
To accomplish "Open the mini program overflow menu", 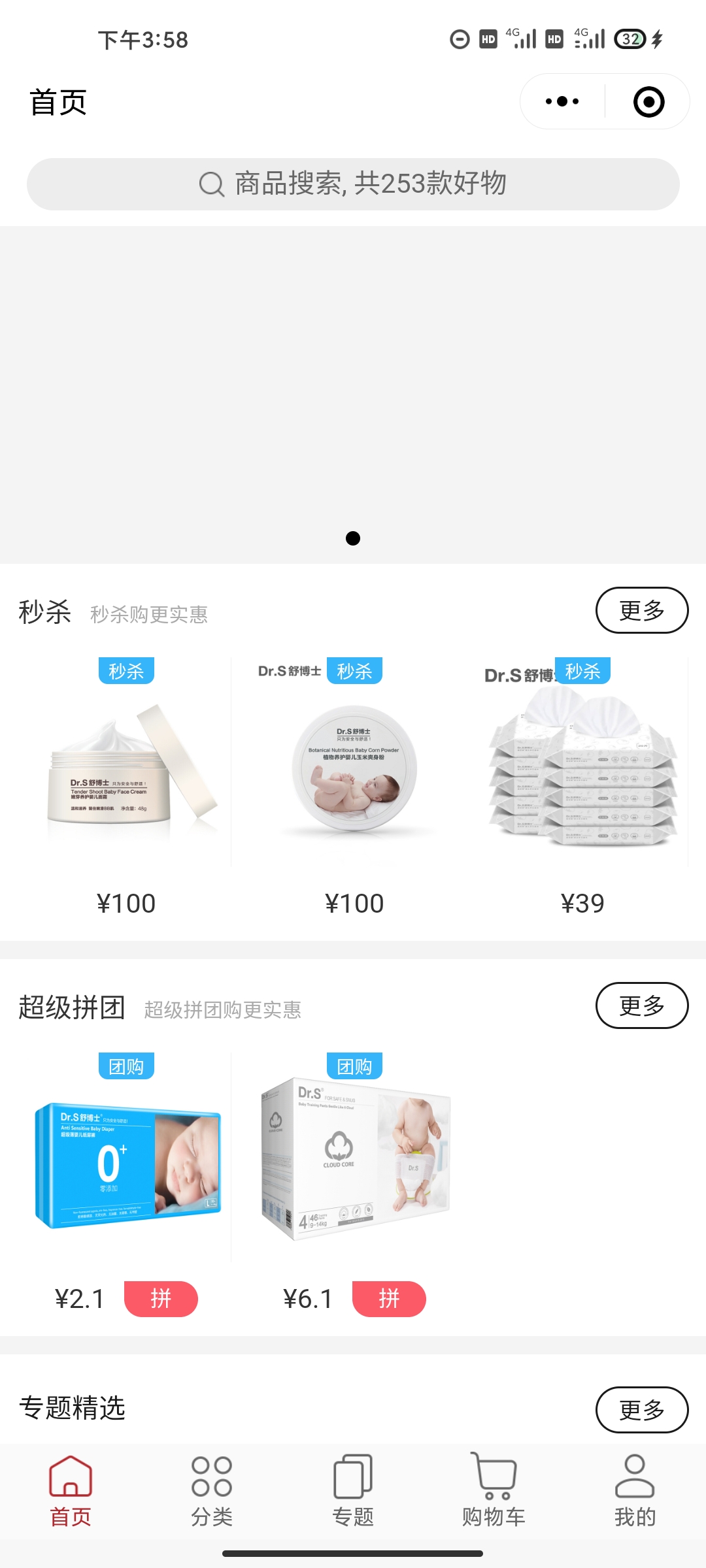I will pos(562,102).
